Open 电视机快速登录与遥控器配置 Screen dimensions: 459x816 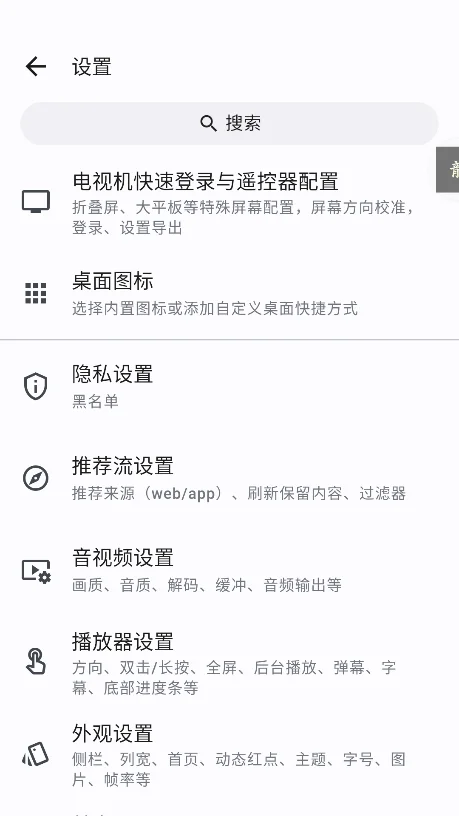(x=230, y=202)
